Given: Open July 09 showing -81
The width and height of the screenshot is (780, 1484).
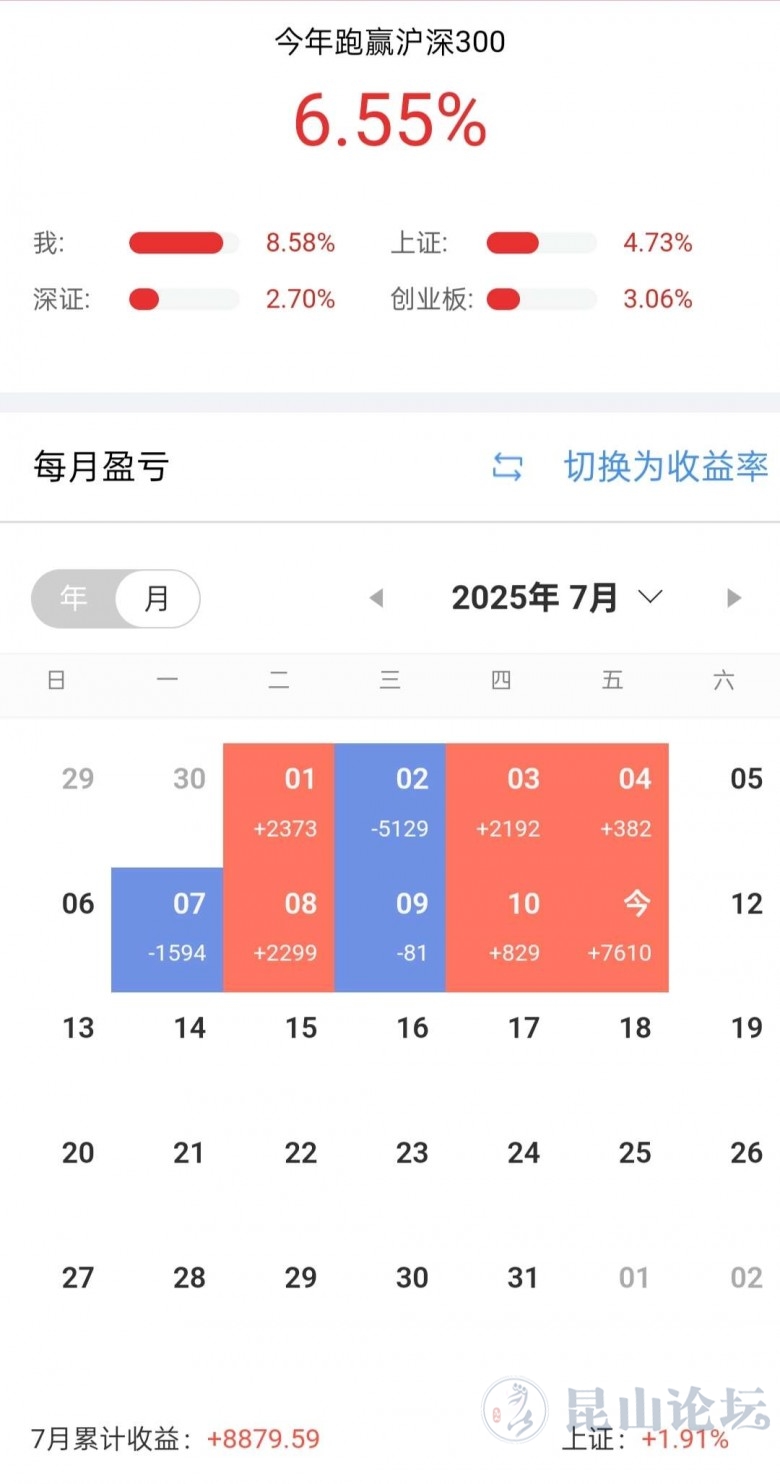Looking at the screenshot, I should [390, 929].
